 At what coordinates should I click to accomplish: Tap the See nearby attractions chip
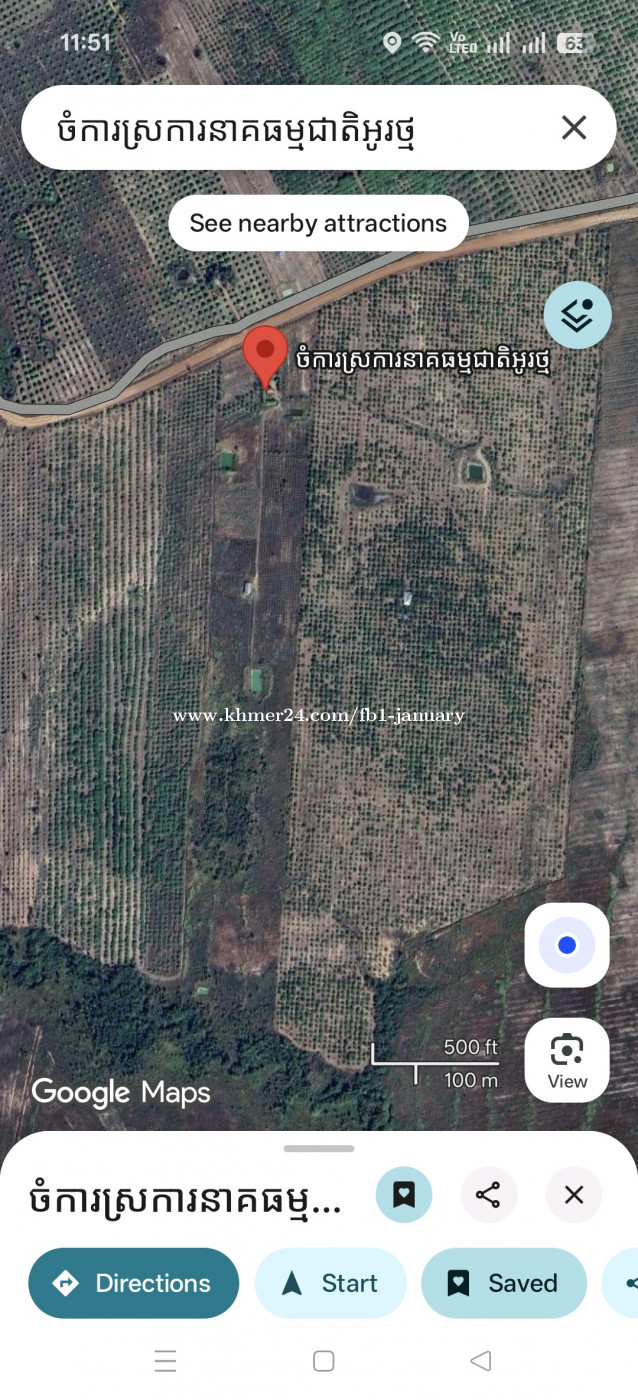point(318,223)
